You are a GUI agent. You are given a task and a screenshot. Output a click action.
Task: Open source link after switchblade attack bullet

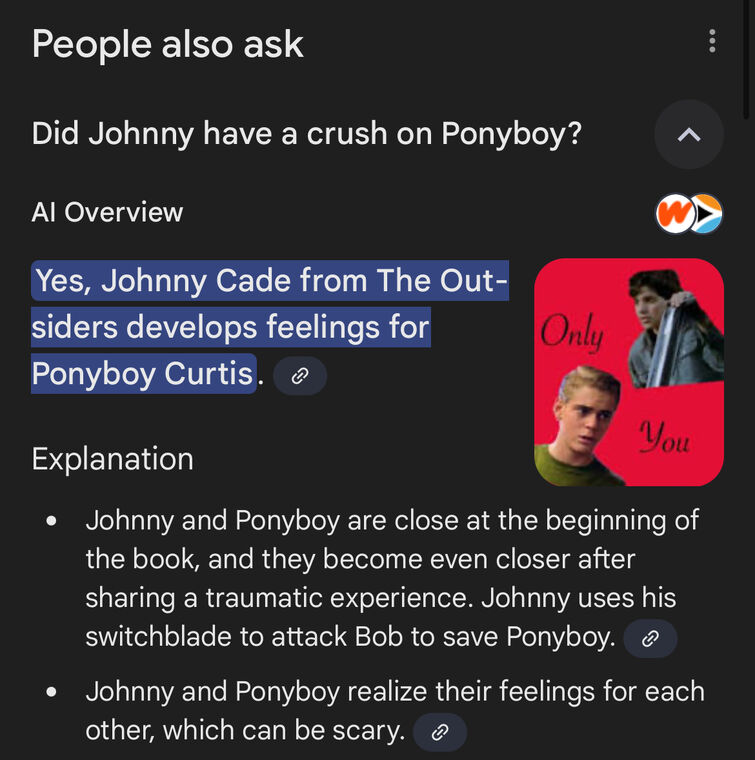pyautogui.click(x=649, y=639)
